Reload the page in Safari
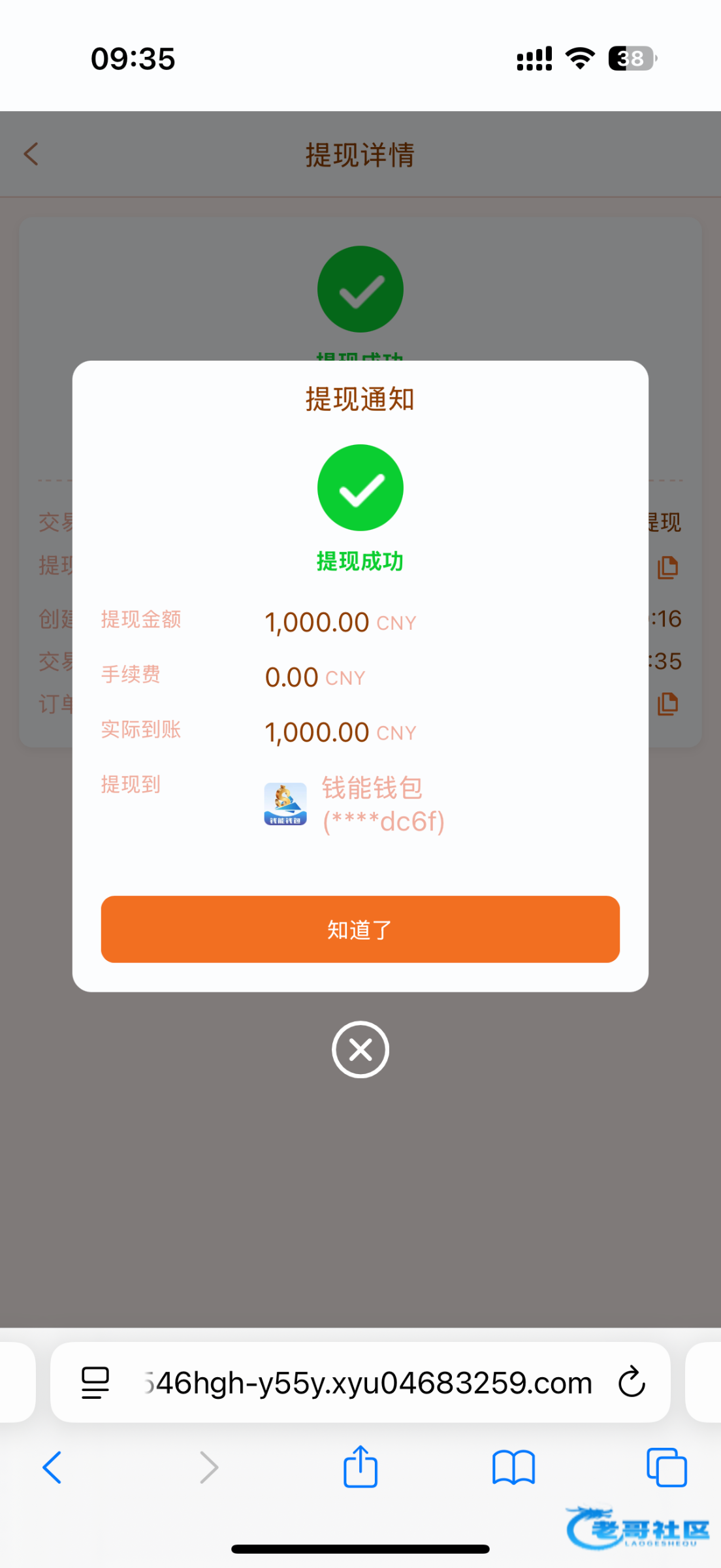Image resolution: width=721 pixels, height=1568 pixels. coord(632,1382)
